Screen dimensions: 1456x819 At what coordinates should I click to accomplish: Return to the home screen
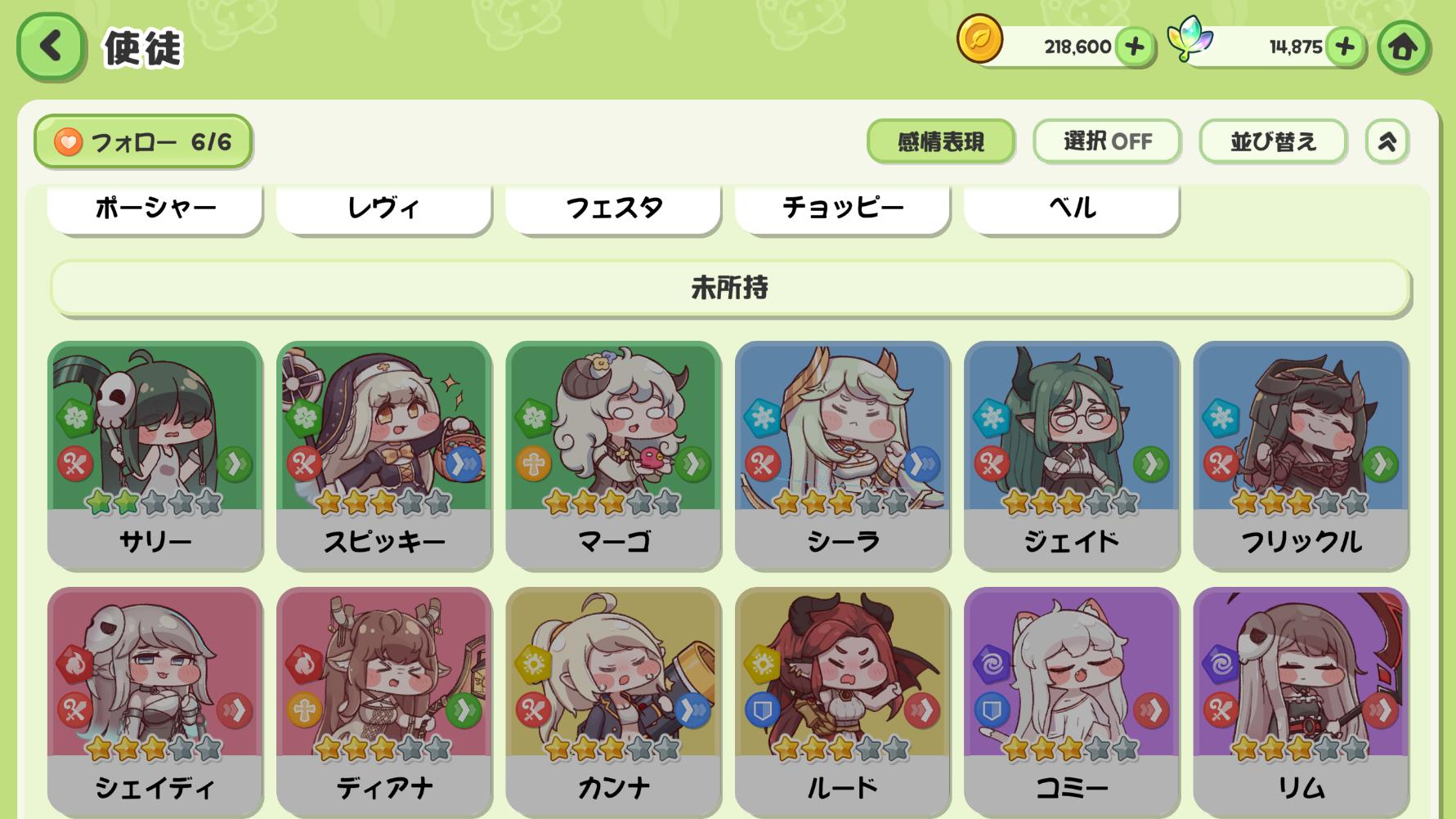(1403, 47)
